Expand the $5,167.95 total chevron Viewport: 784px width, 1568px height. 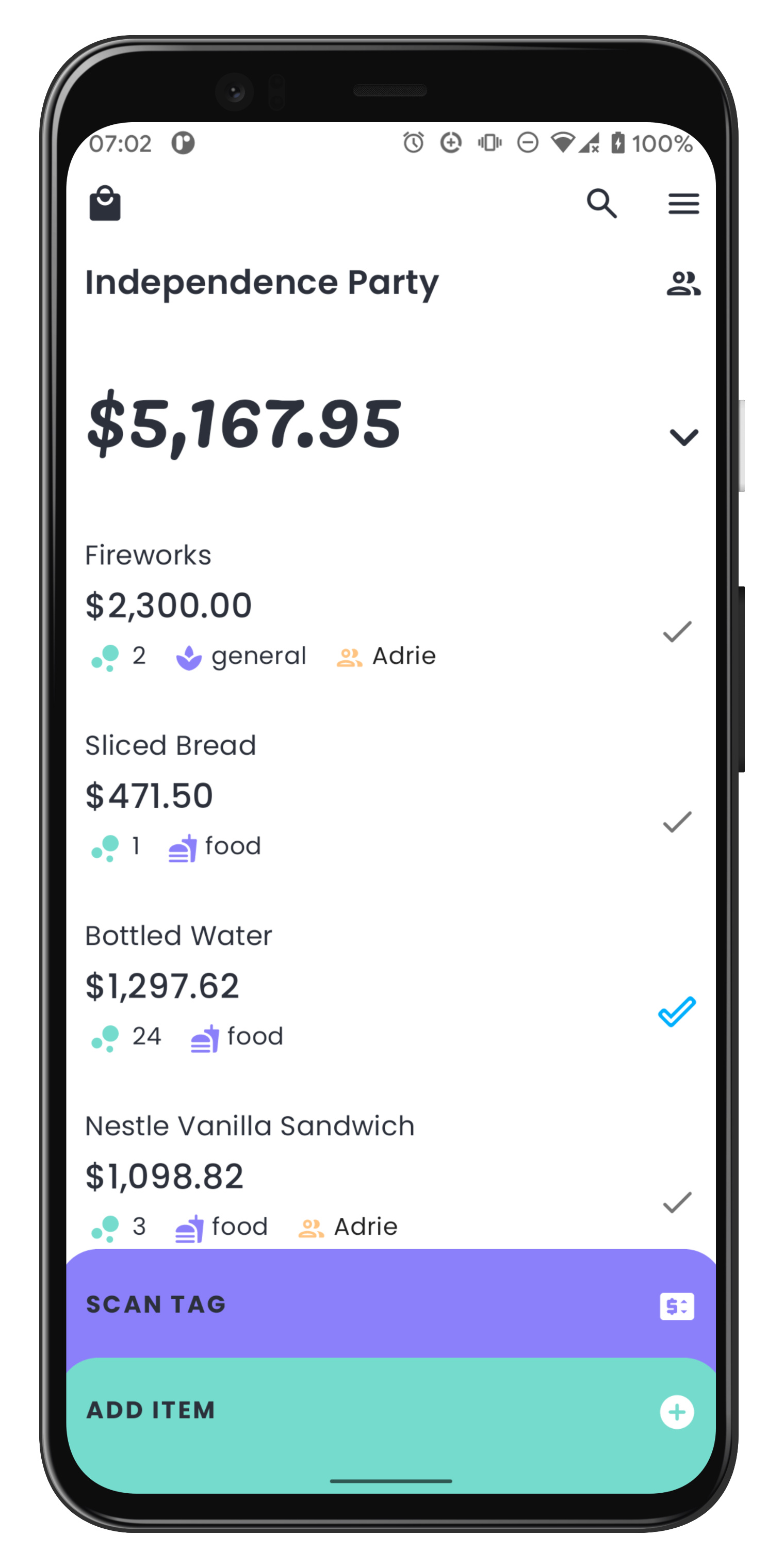pos(683,437)
